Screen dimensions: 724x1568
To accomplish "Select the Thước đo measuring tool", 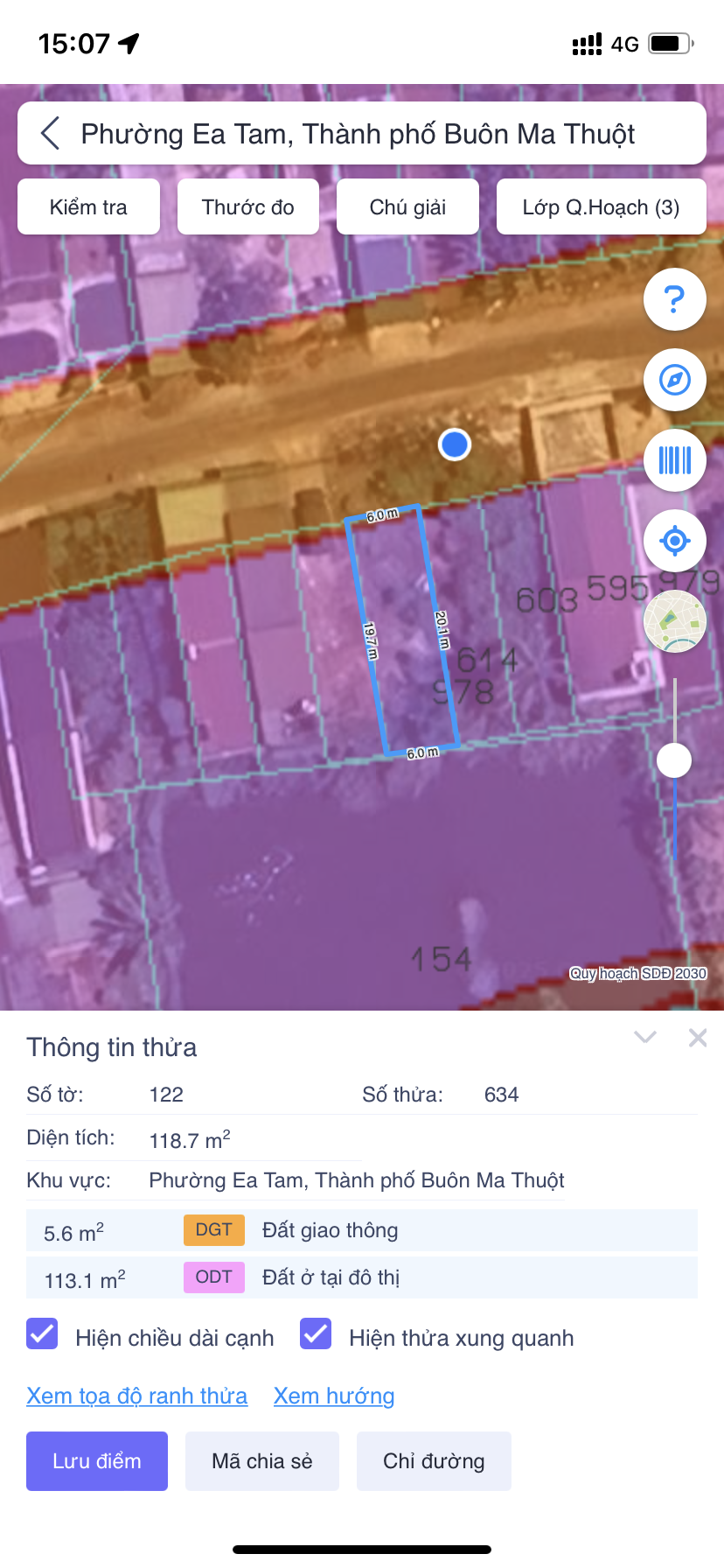I will [247, 207].
